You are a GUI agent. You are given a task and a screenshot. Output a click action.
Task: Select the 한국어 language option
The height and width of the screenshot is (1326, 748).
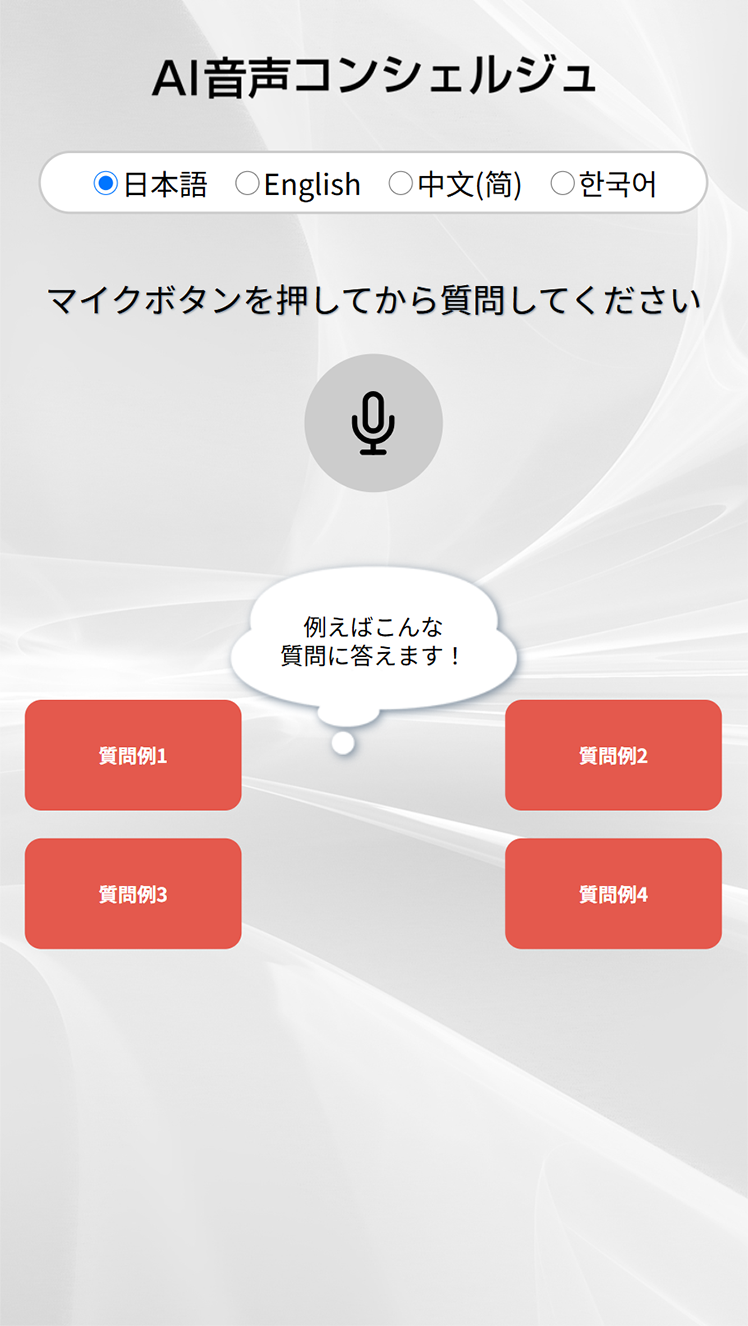point(563,184)
